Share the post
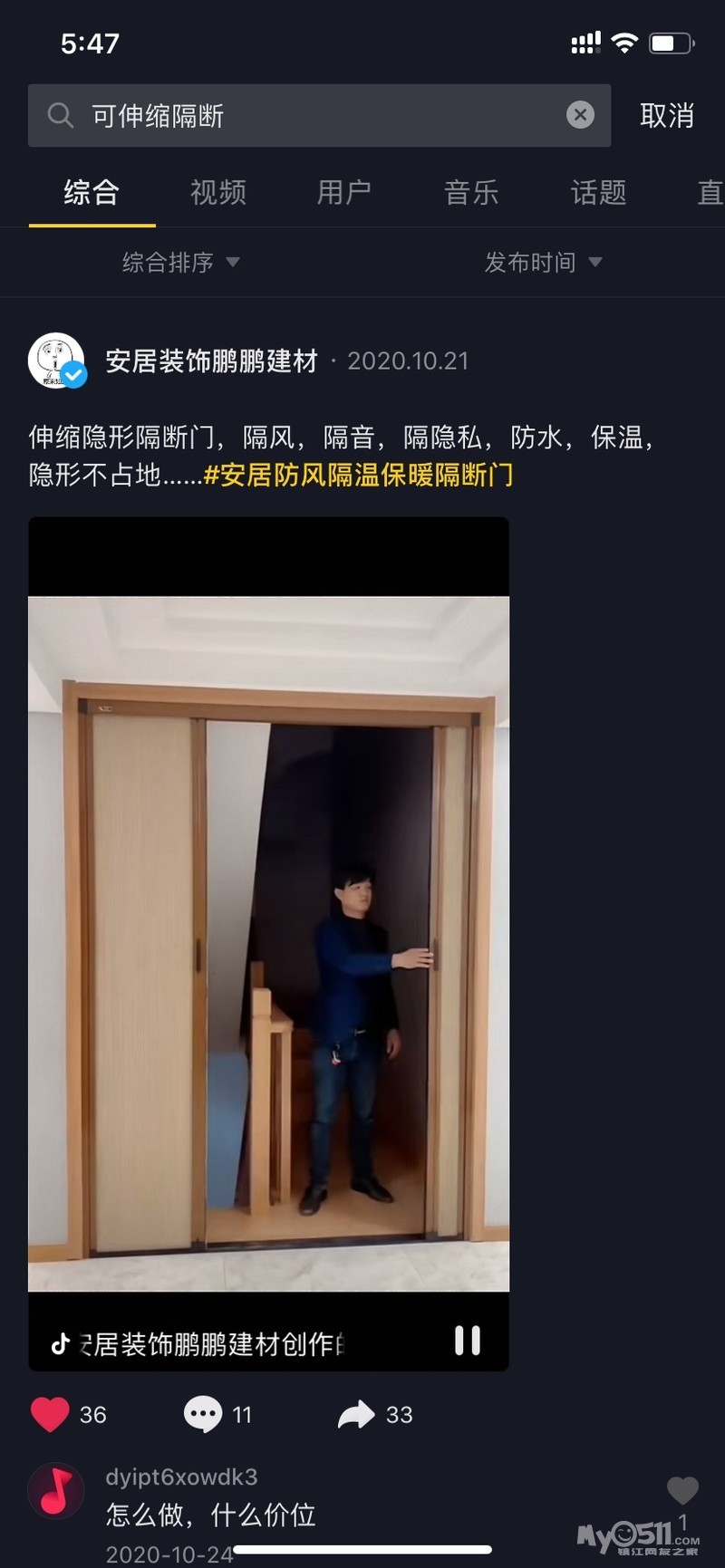Viewport: 725px width, 1568px height. (x=356, y=1414)
